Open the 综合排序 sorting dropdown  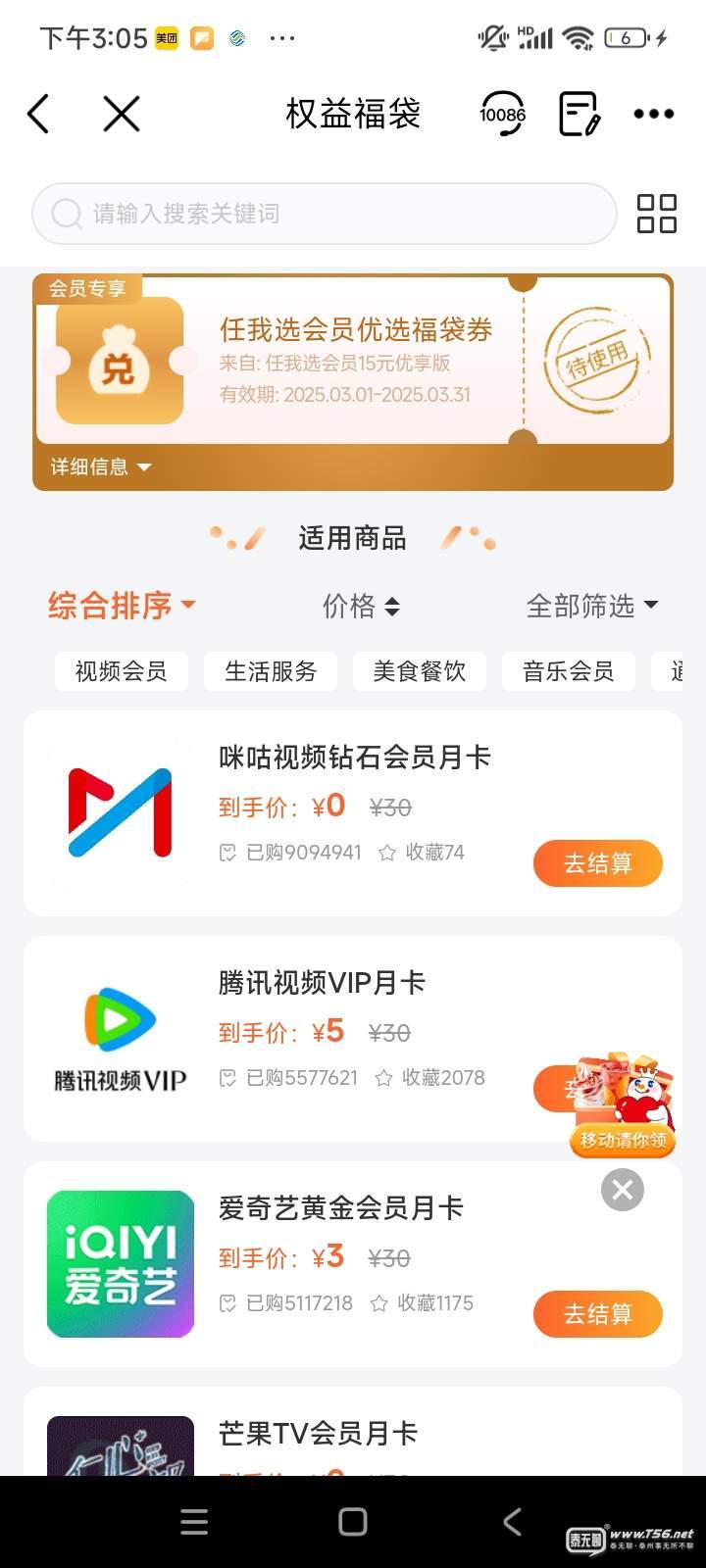(122, 607)
